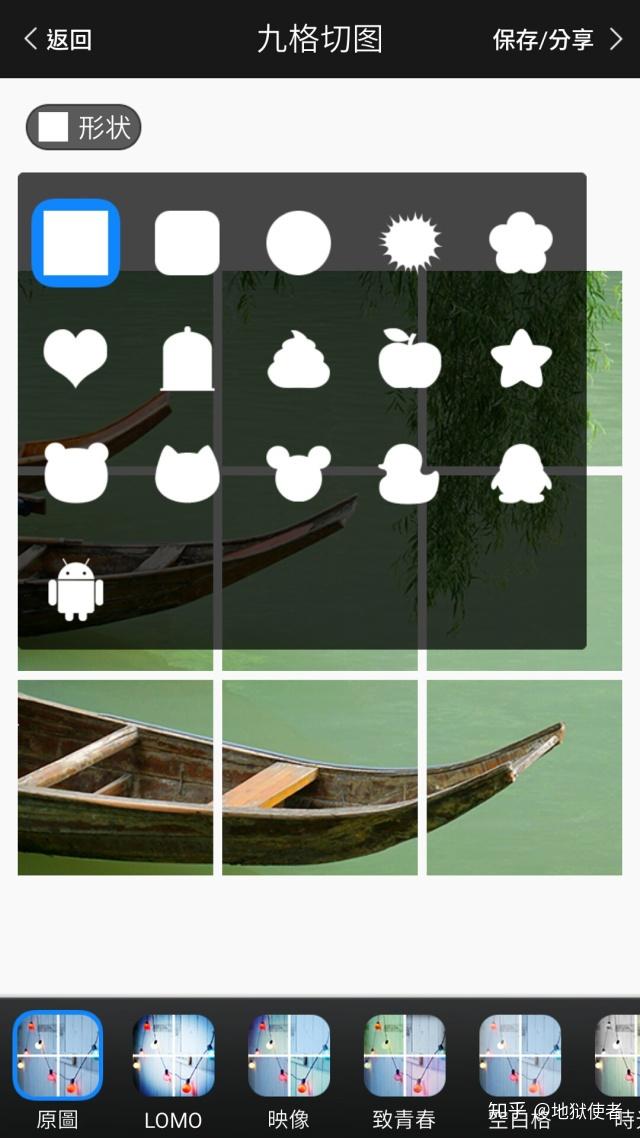Collapse the 形状 shape picker
Viewport: 640px width, 1138px height.
[x=84, y=127]
